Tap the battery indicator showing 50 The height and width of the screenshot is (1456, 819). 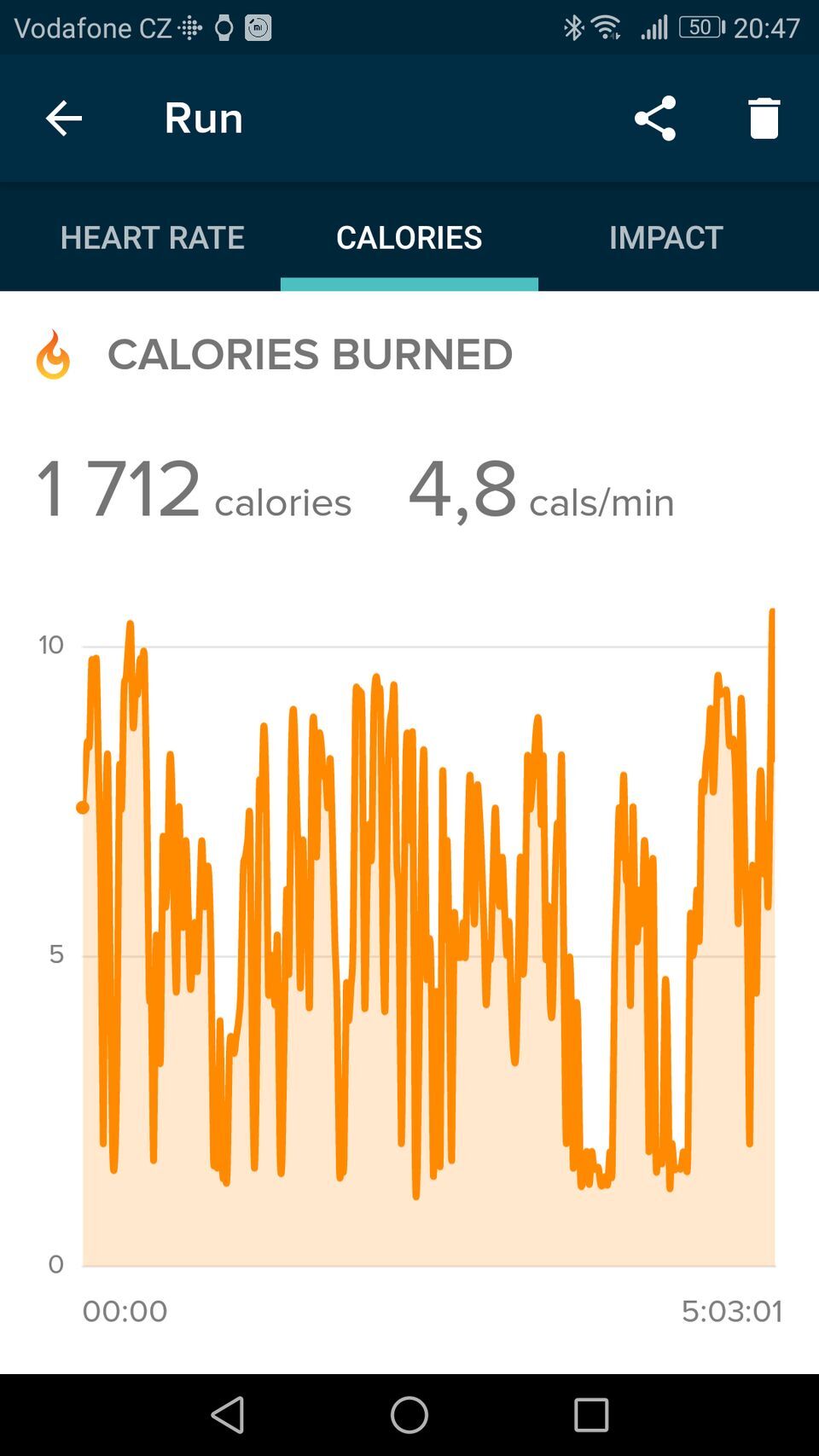point(698,26)
